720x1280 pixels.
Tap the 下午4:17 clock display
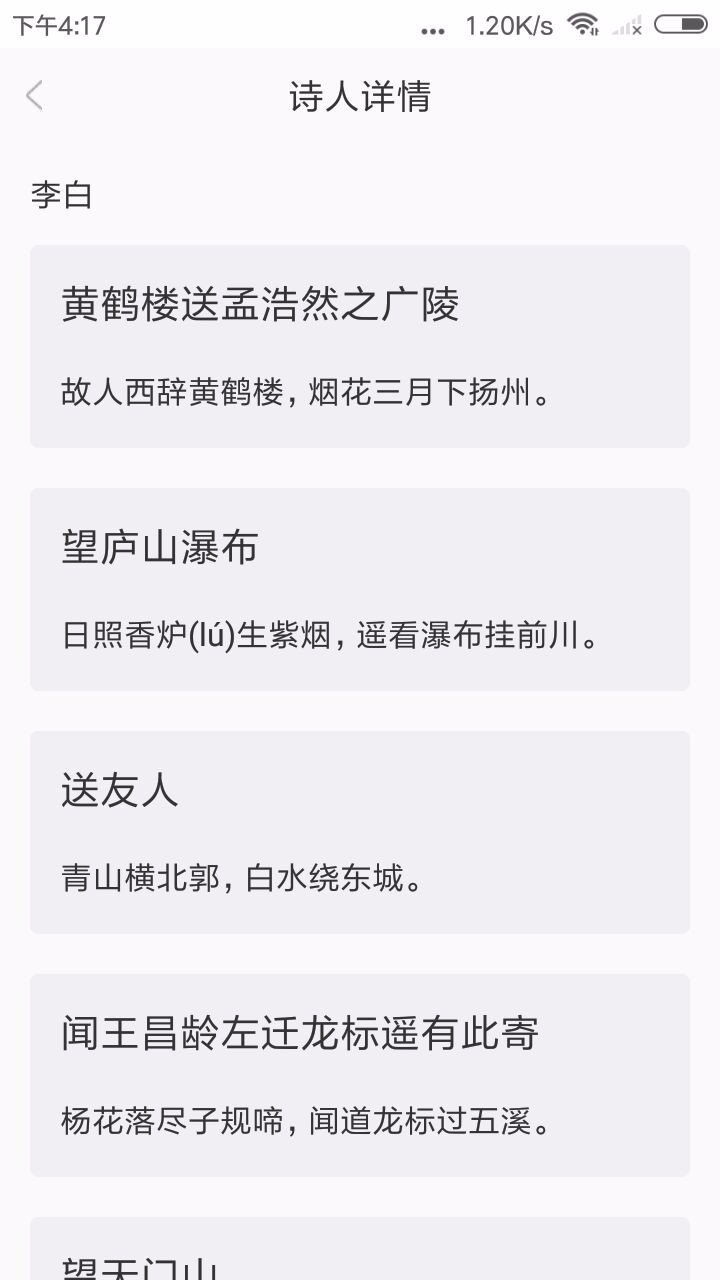point(57,27)
